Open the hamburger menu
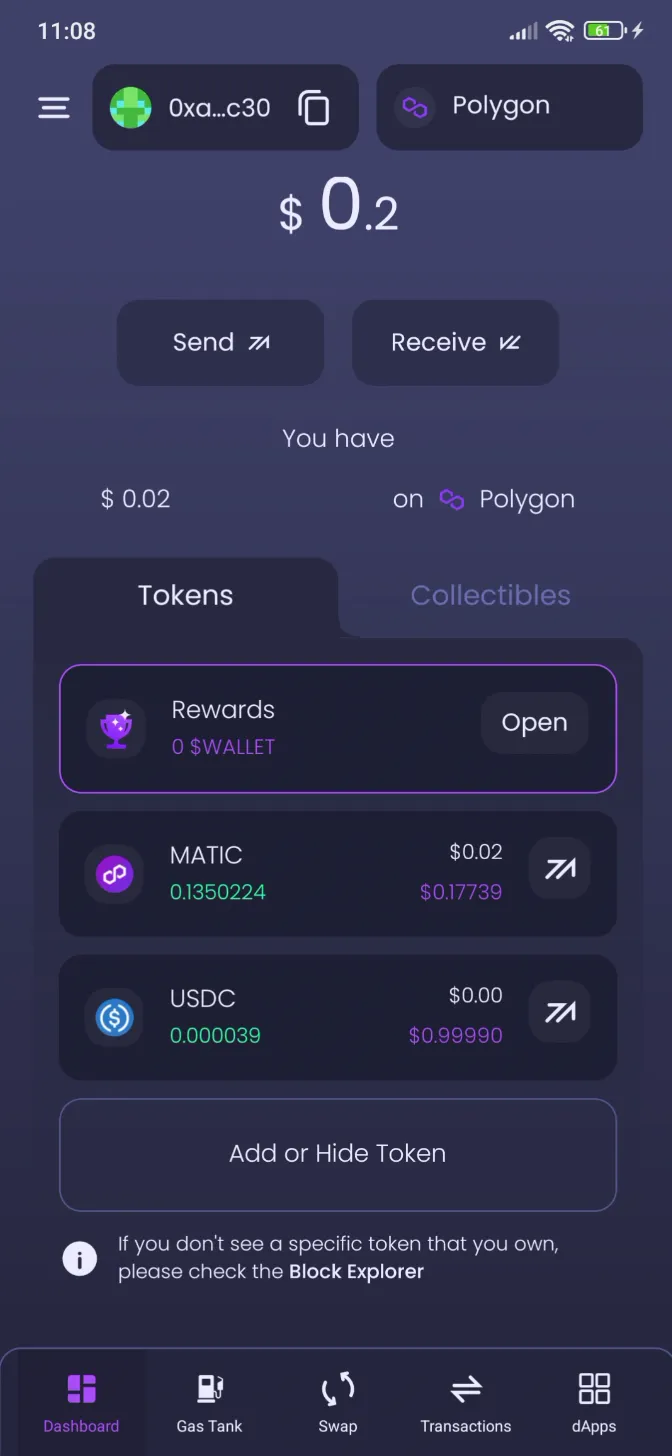Viewport: 672px width, 1456px height. 54,108
